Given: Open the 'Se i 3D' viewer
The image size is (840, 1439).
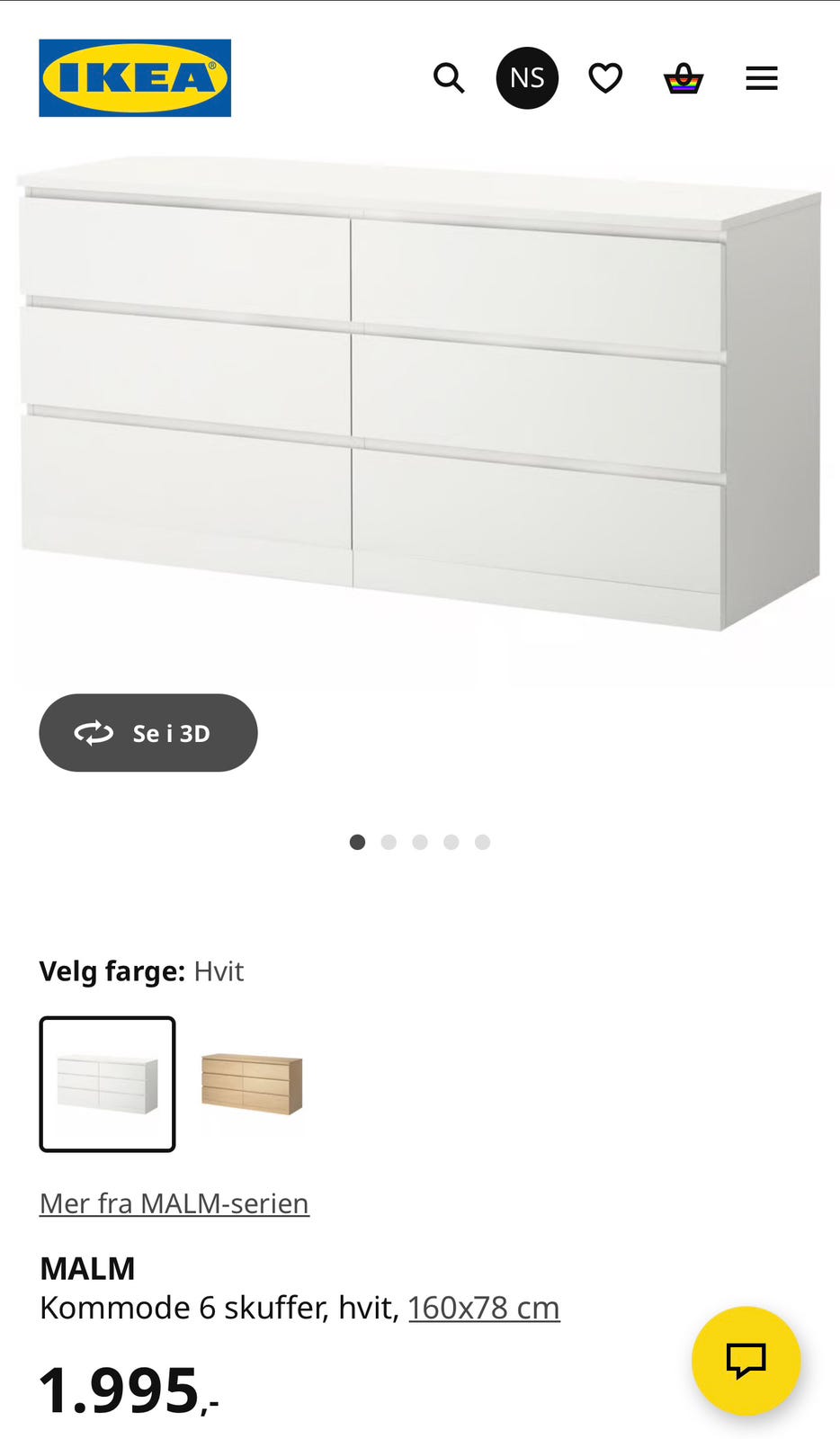Looking at the screenshot, I should (147, 733).
